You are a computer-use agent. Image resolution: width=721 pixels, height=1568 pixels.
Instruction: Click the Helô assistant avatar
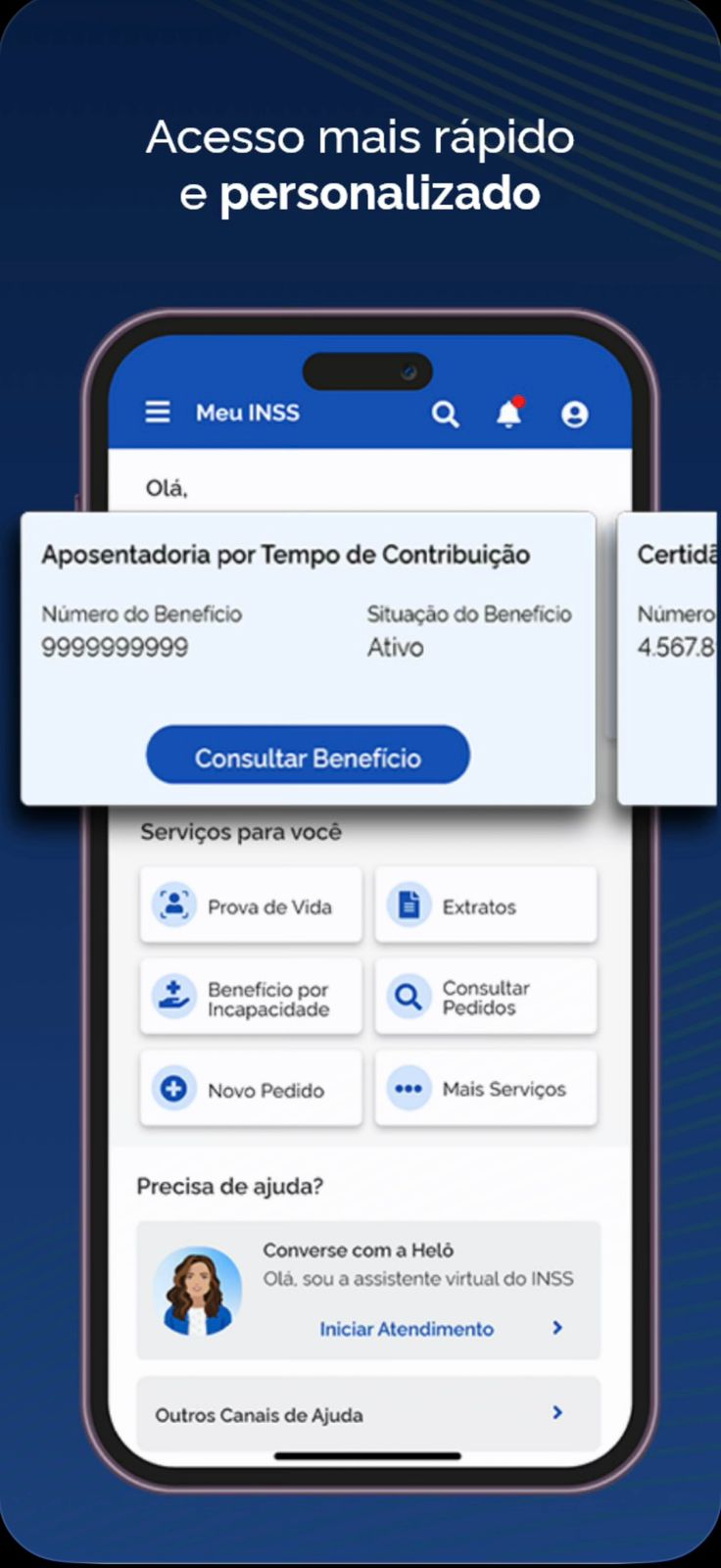pos(199,1290)
